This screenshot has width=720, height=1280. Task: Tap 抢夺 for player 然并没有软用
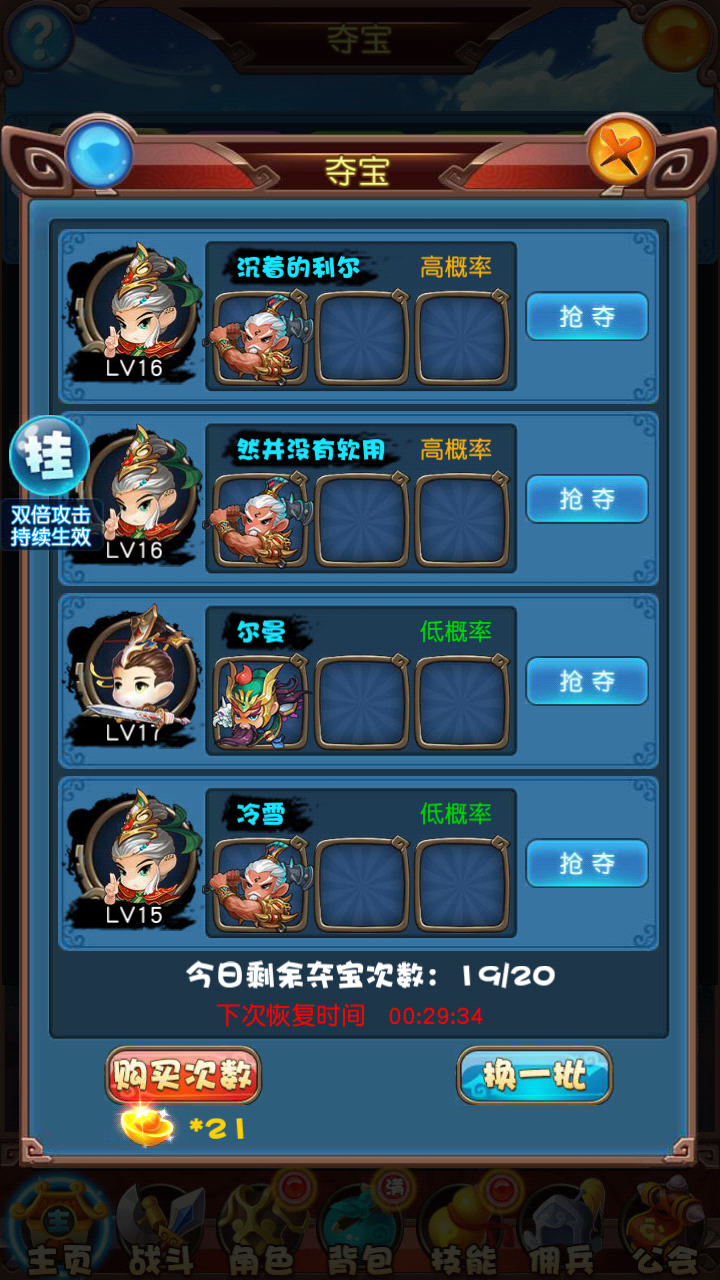pos(587,499)
